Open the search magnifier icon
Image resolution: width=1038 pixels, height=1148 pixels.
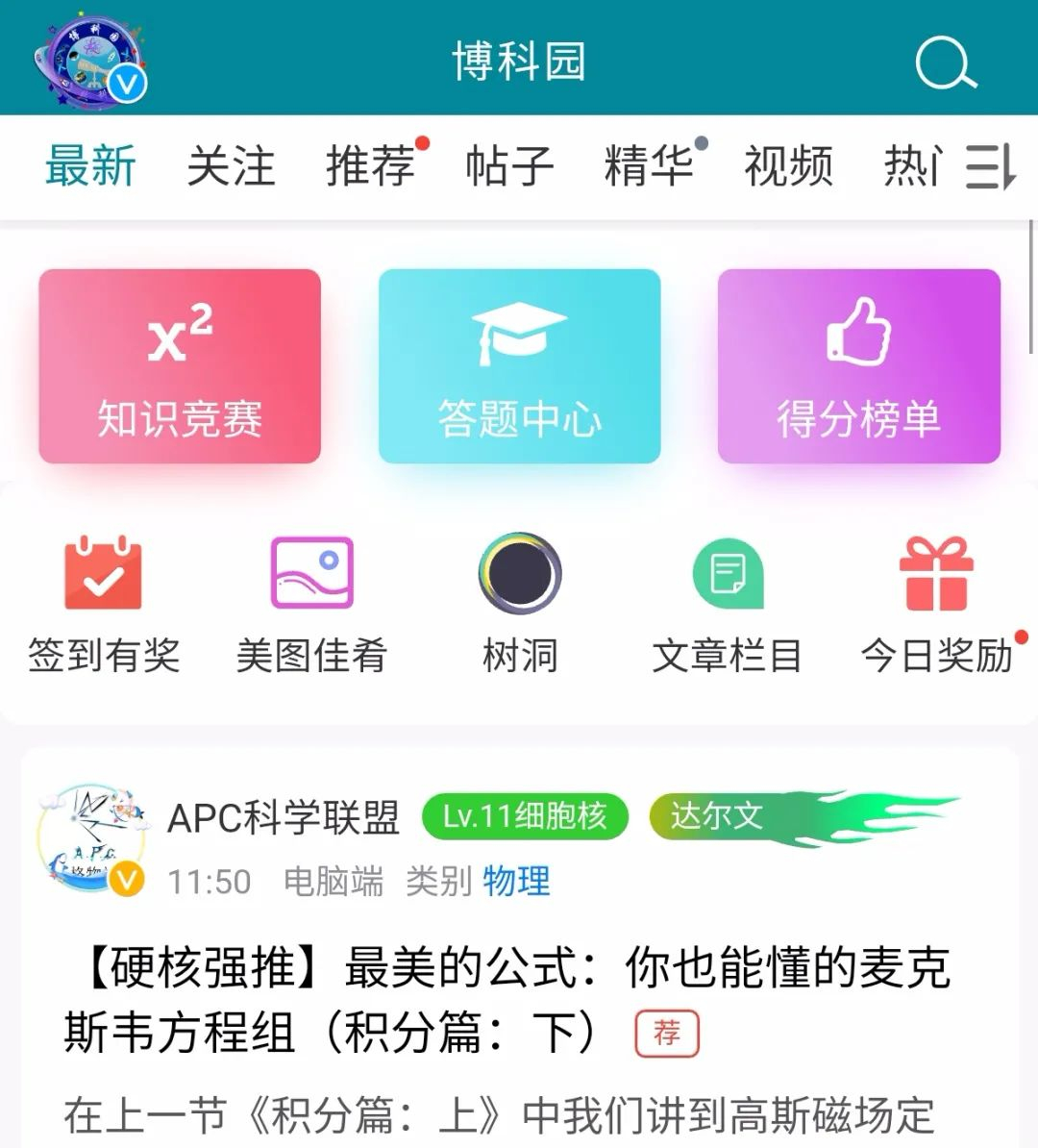(x=945, y=63)
